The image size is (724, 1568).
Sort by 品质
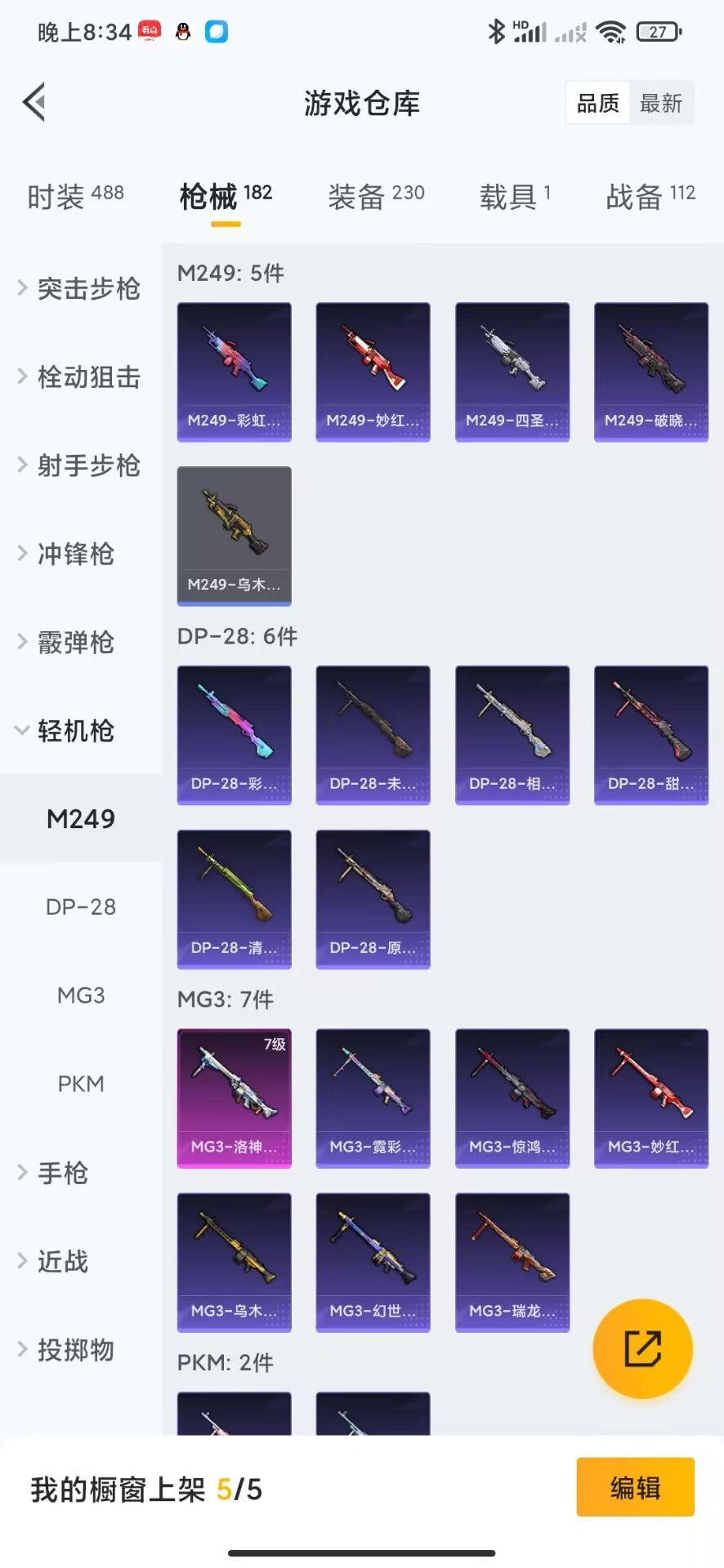598,103
